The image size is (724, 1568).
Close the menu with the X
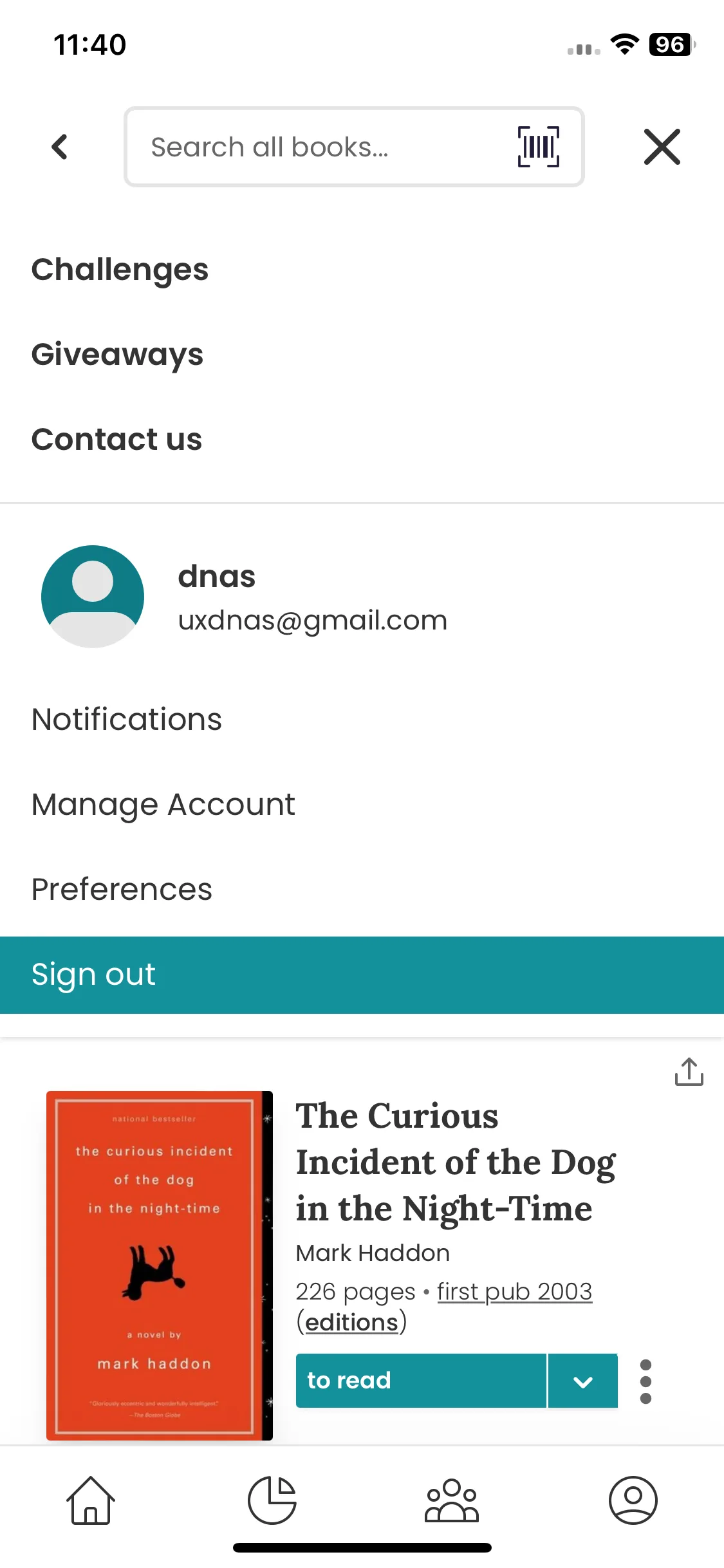(662, 147)
